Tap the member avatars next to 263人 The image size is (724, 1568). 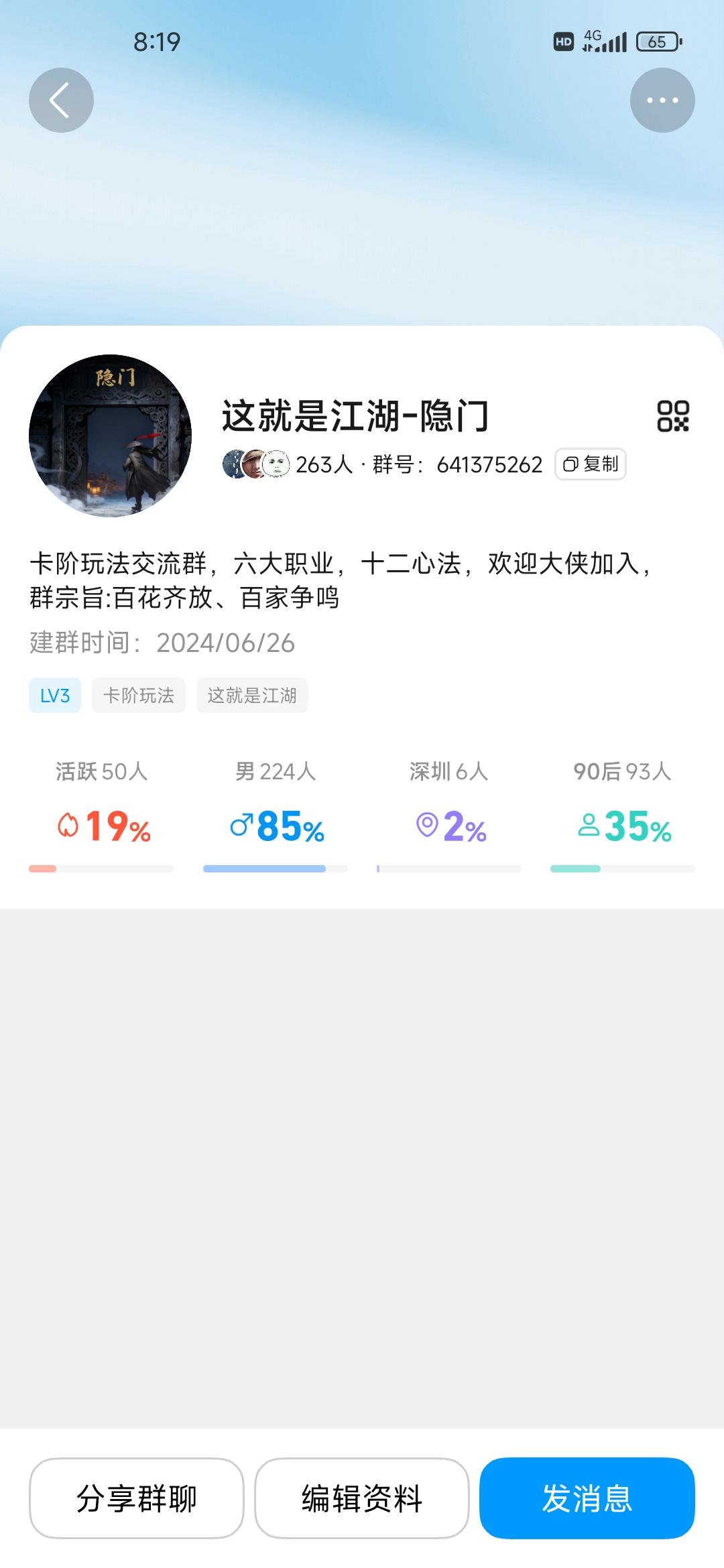(255, 464)
